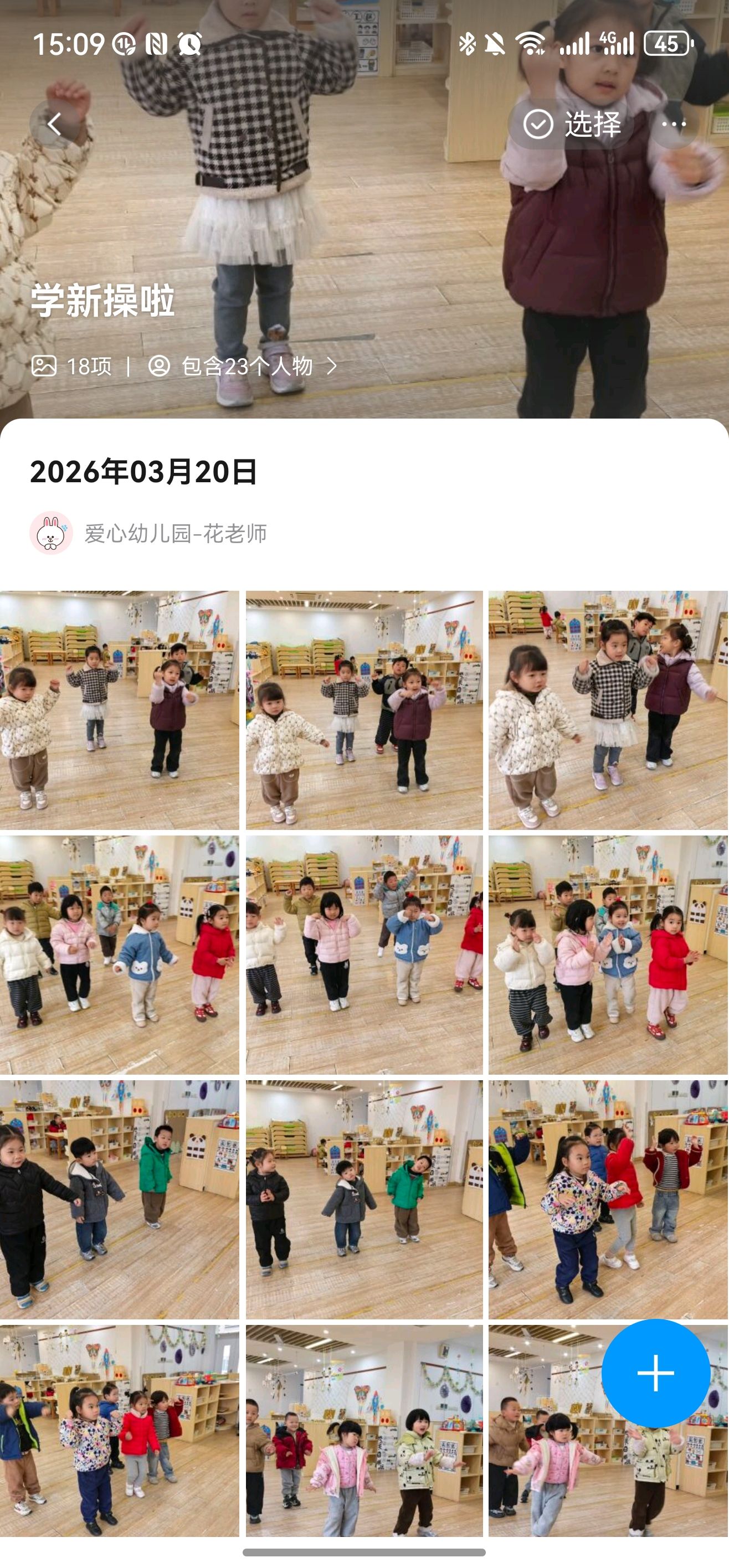This screenshot has height=1568, width=729.
Task: Open first photo in the bottom row
Action: [119, 1431]
